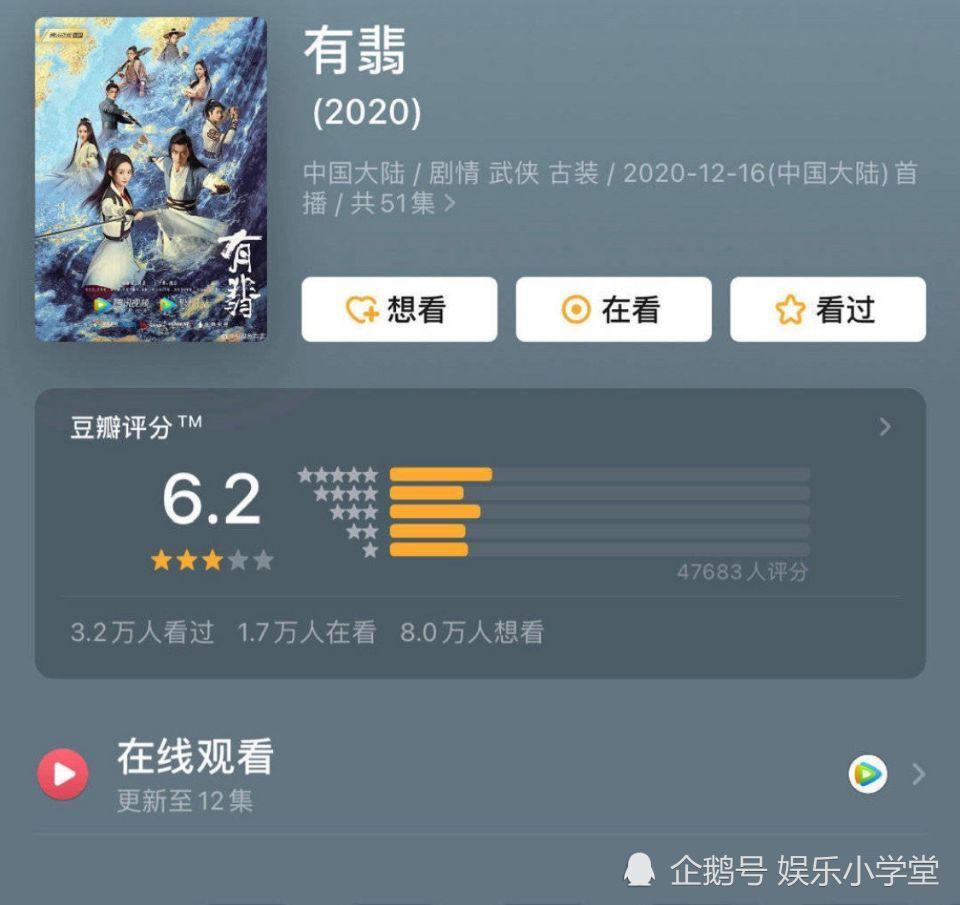This screenshot has width=960, height=905.
Task: Expand the drama details with 共51集 chevron
Action: [x=449, y=203]
